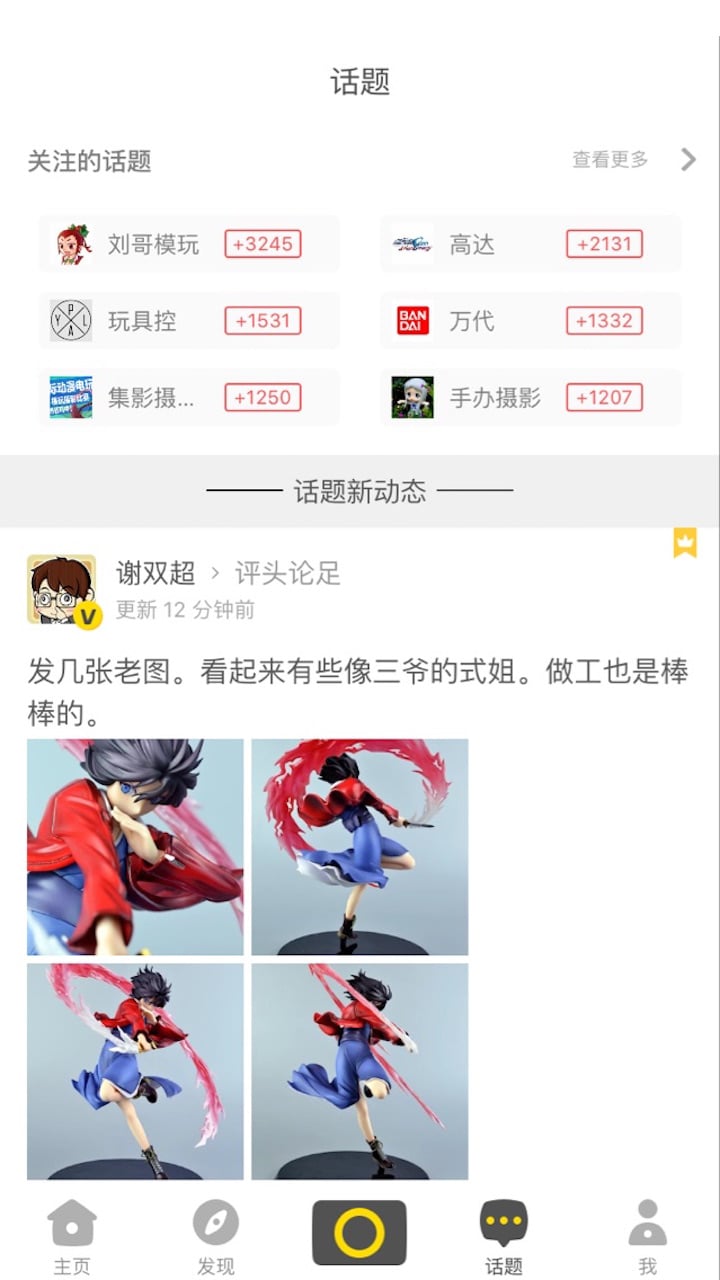Open the 手办摄影 topic
Viewport: 720px width, 1280px height.
(530, 397)
